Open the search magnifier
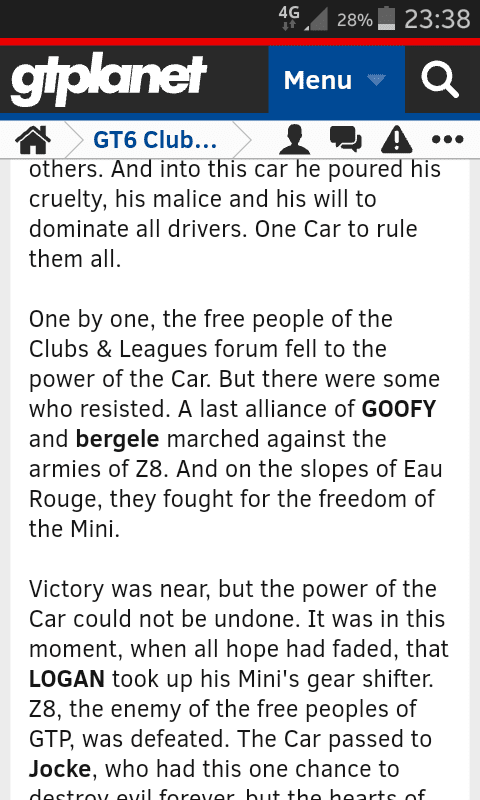This screenshot has height=800, width=480. pyautogui.click(x=440, y=80)
